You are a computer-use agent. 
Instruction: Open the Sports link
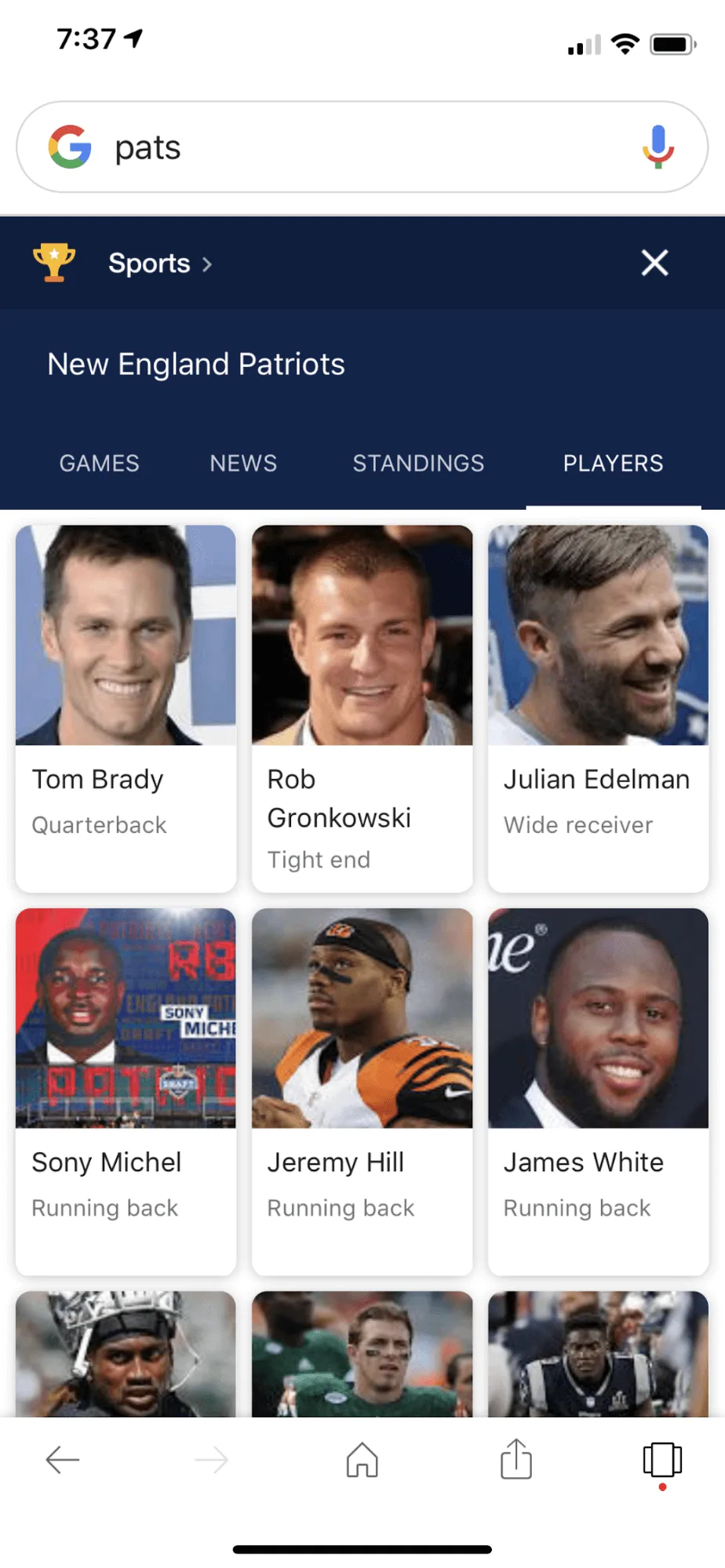pyautogui.click(x=160, y=264)
